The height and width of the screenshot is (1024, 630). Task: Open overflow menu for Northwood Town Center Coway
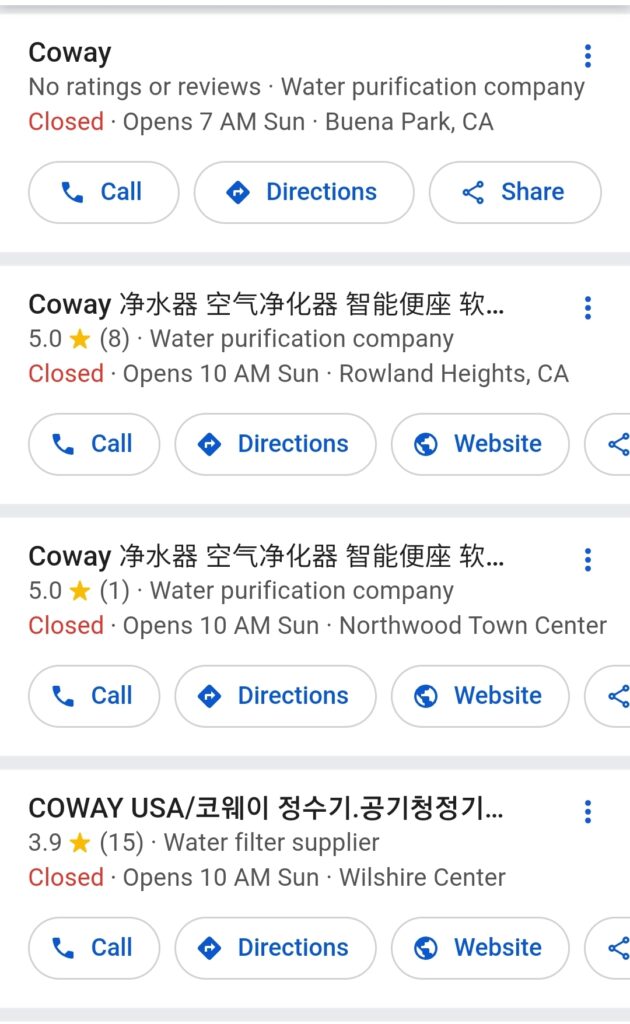coord(588,559)
